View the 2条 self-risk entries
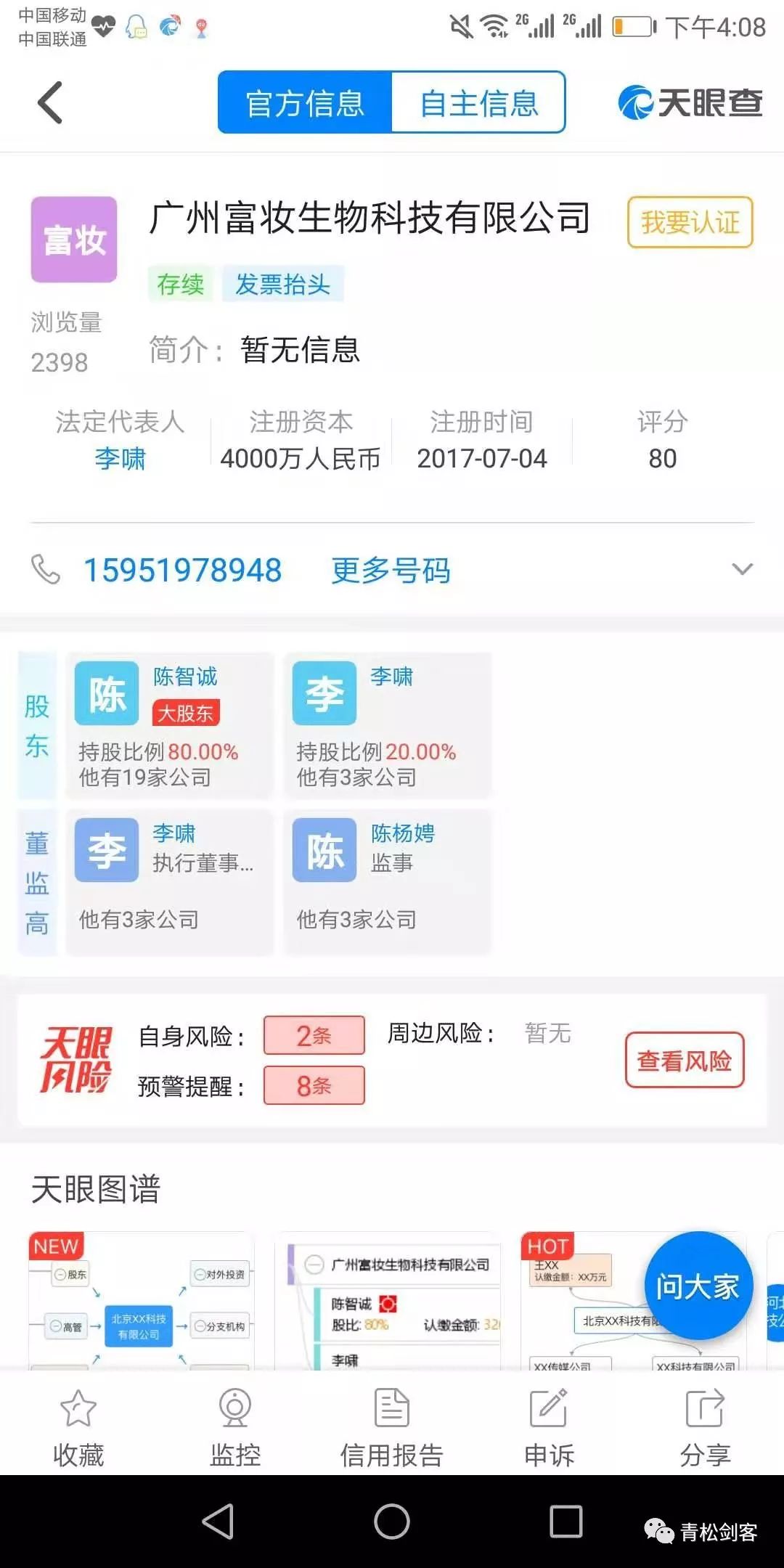This screenshot has height=1568, width=784. (314, 1035)
